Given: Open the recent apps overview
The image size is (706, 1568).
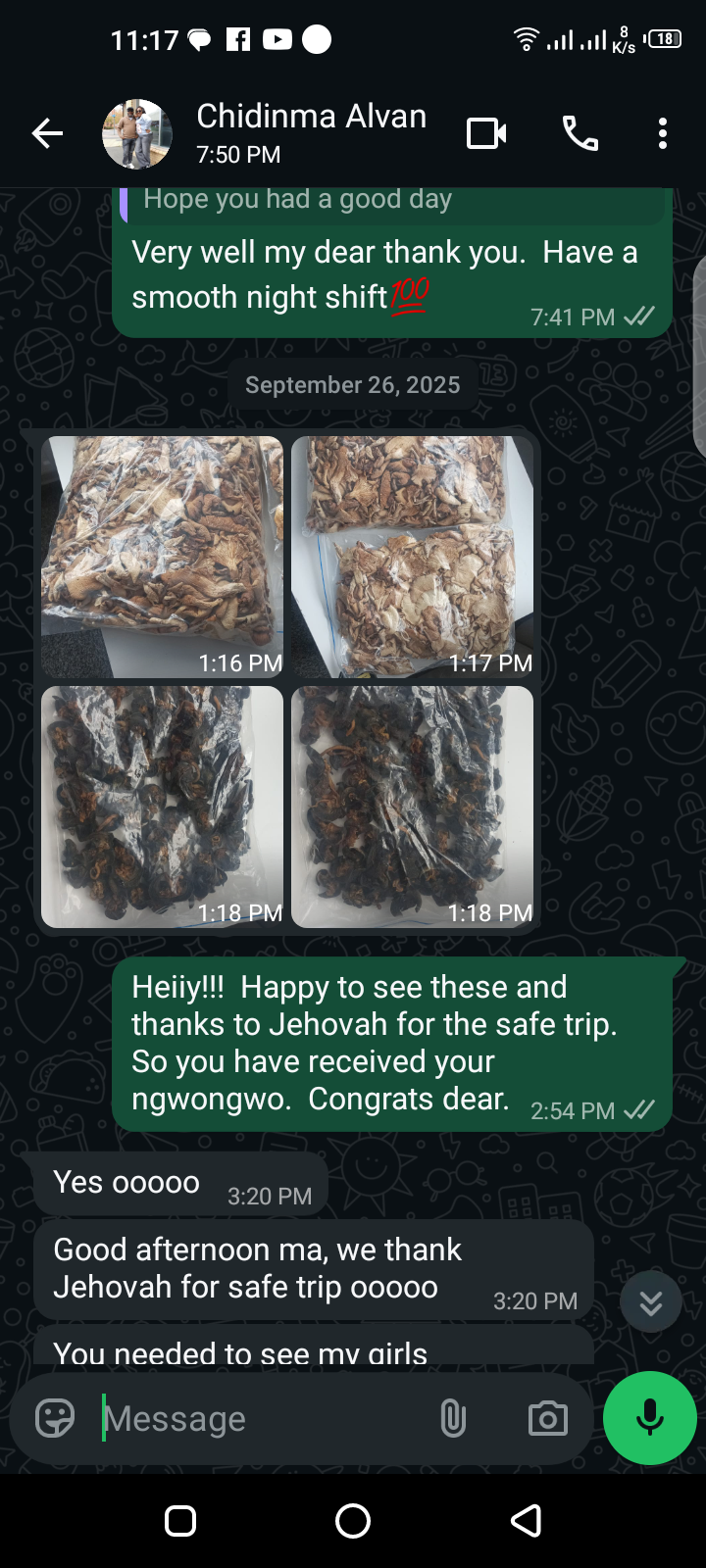Looking at the screenshot, I should [180, 1521].
